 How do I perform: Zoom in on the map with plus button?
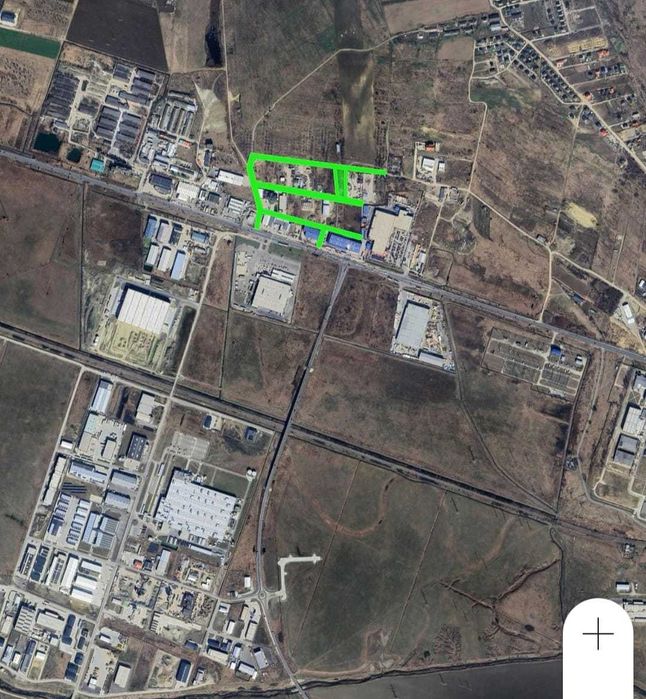[x=598, y=635]
